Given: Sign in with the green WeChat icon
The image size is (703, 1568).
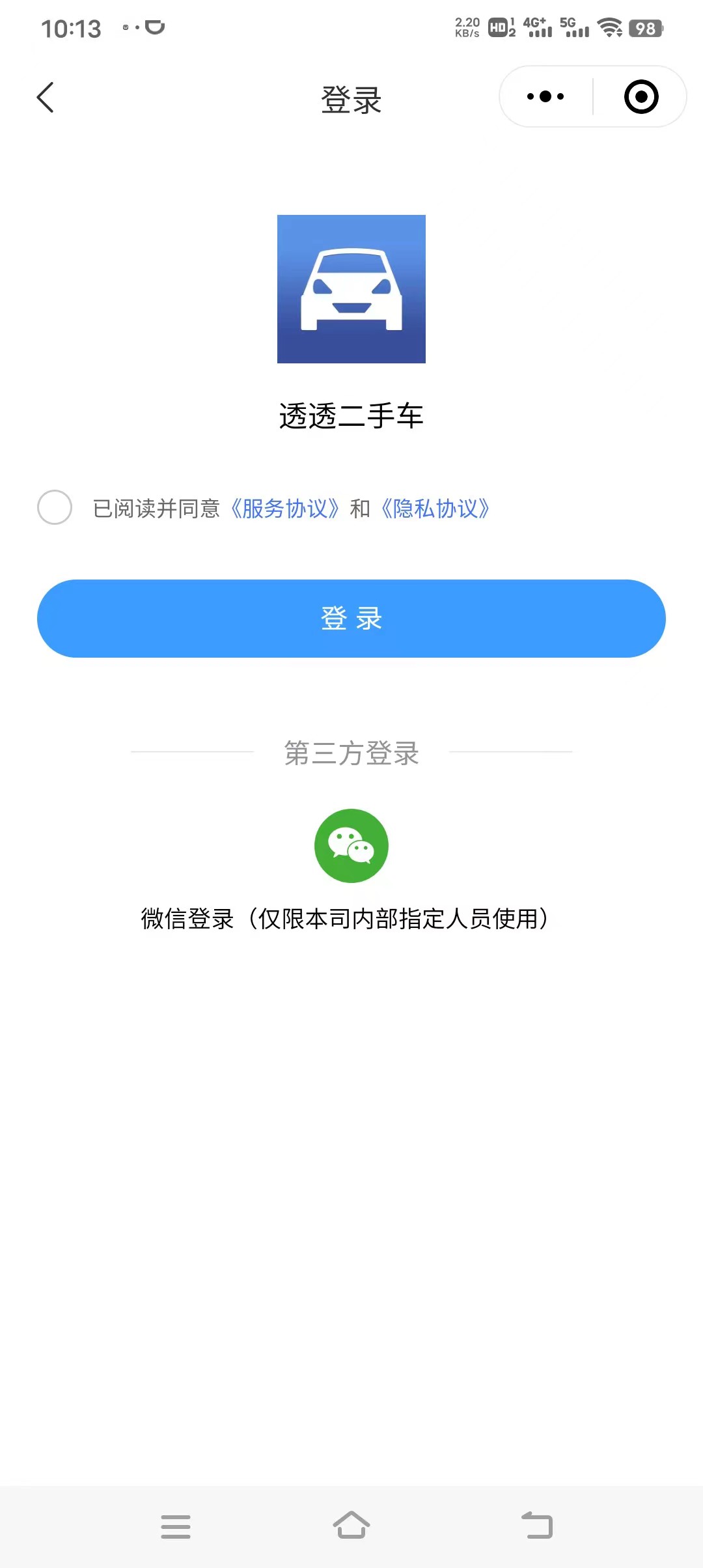Looking at the screenshot, I should 351,846.
